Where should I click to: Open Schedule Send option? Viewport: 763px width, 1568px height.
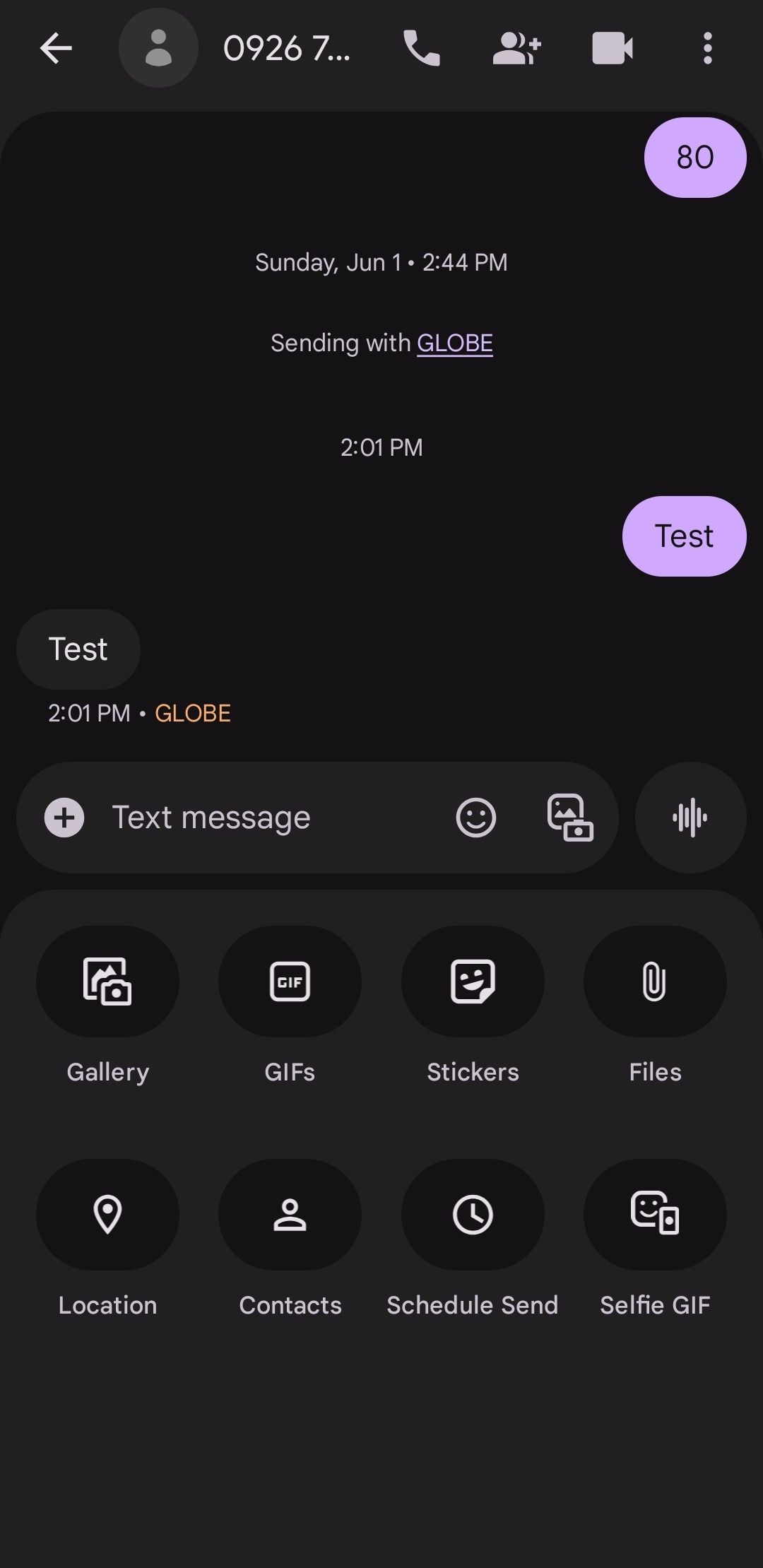pos(473,1215)
